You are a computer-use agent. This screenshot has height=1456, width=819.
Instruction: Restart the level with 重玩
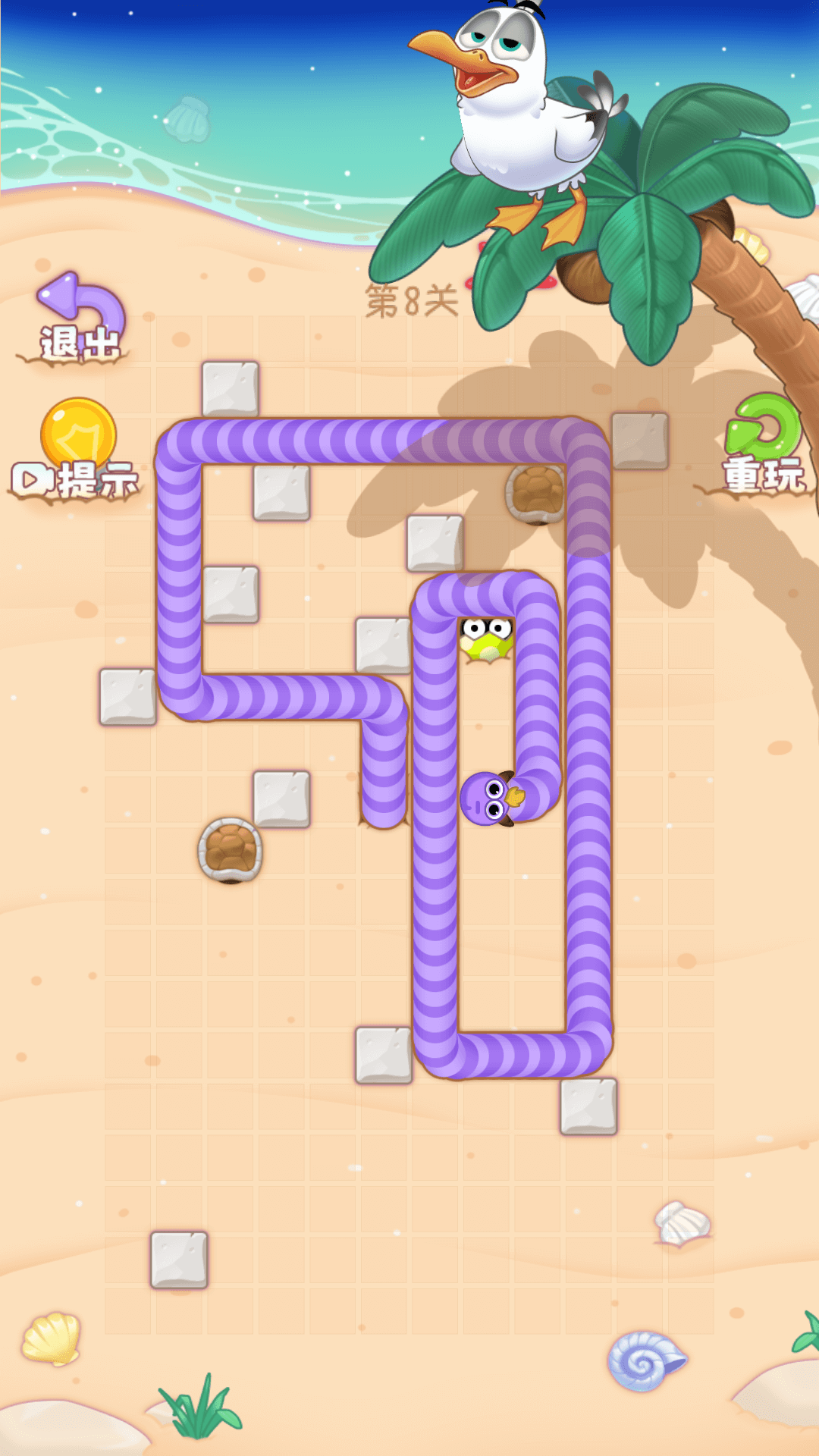pos(762,446)
